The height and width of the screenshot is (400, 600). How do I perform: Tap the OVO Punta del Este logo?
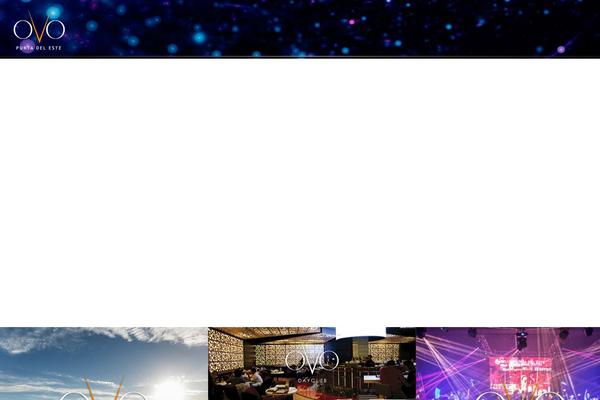(39, 32)
